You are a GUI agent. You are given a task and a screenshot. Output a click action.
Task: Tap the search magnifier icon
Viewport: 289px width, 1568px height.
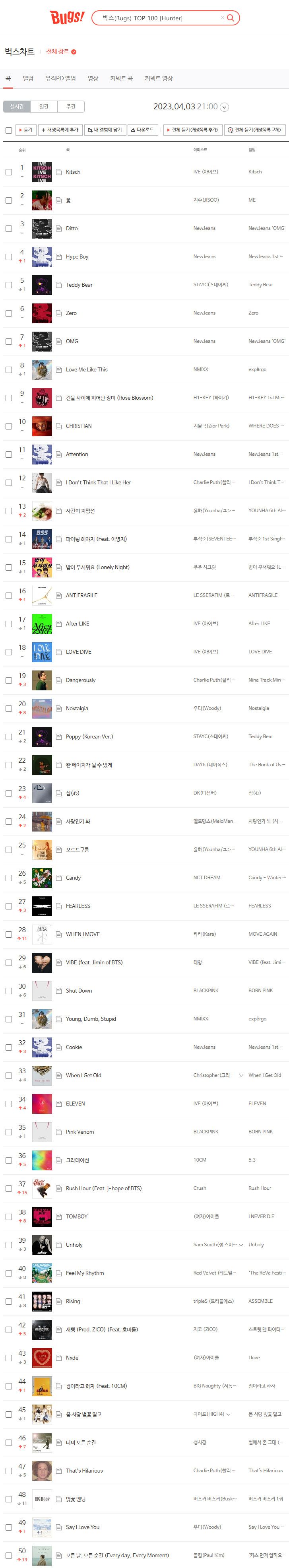click(231, 17)
